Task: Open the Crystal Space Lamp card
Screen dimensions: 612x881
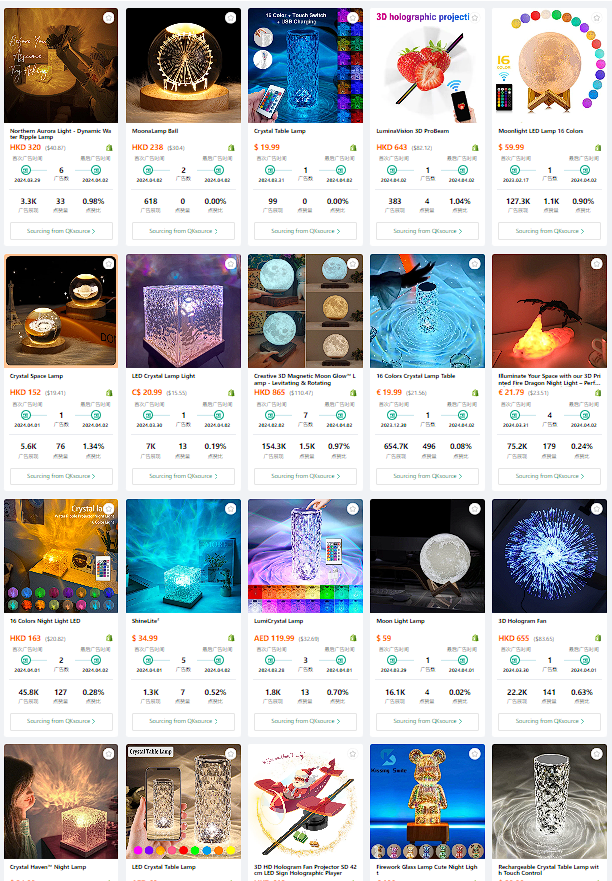Action: click(x=60, y=311)
